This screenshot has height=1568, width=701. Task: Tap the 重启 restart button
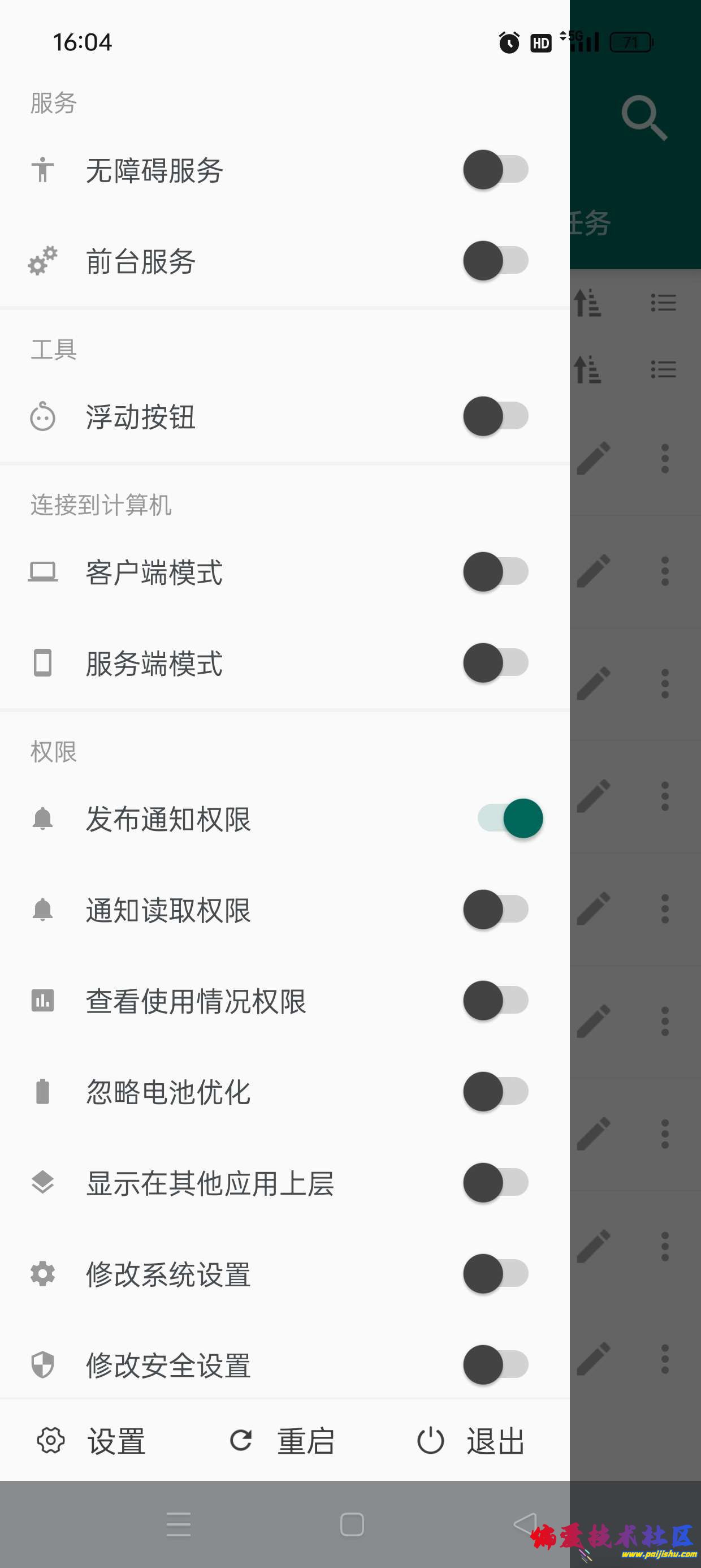282,1441
